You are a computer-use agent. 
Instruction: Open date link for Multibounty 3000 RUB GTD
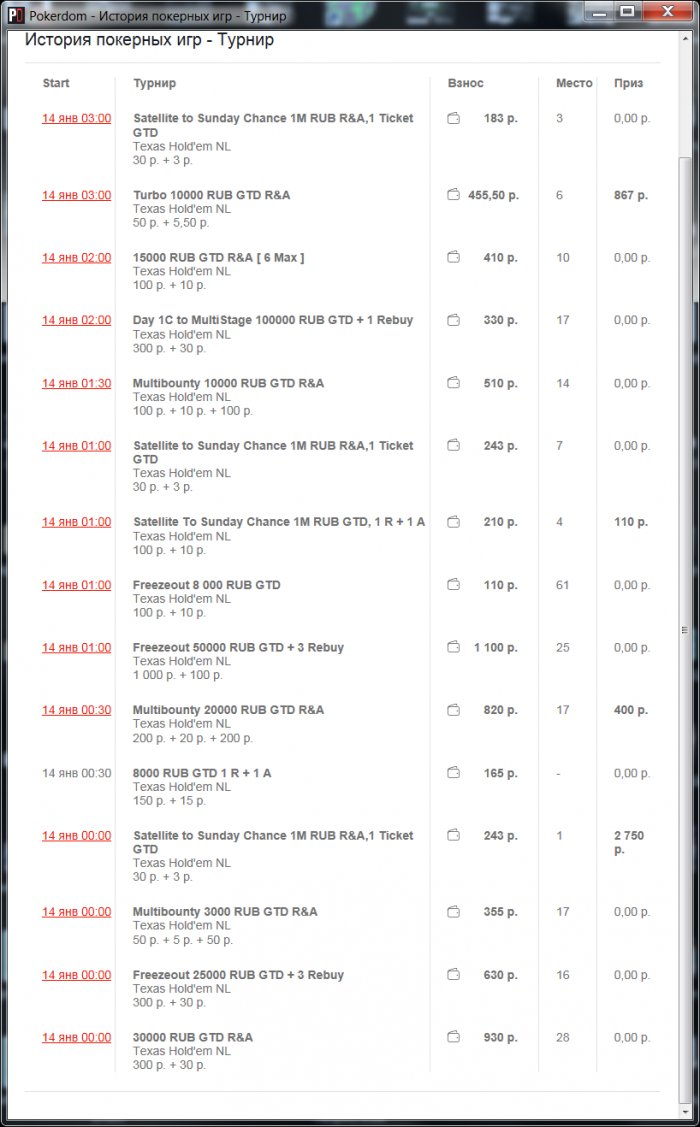[x=76, y=912]
